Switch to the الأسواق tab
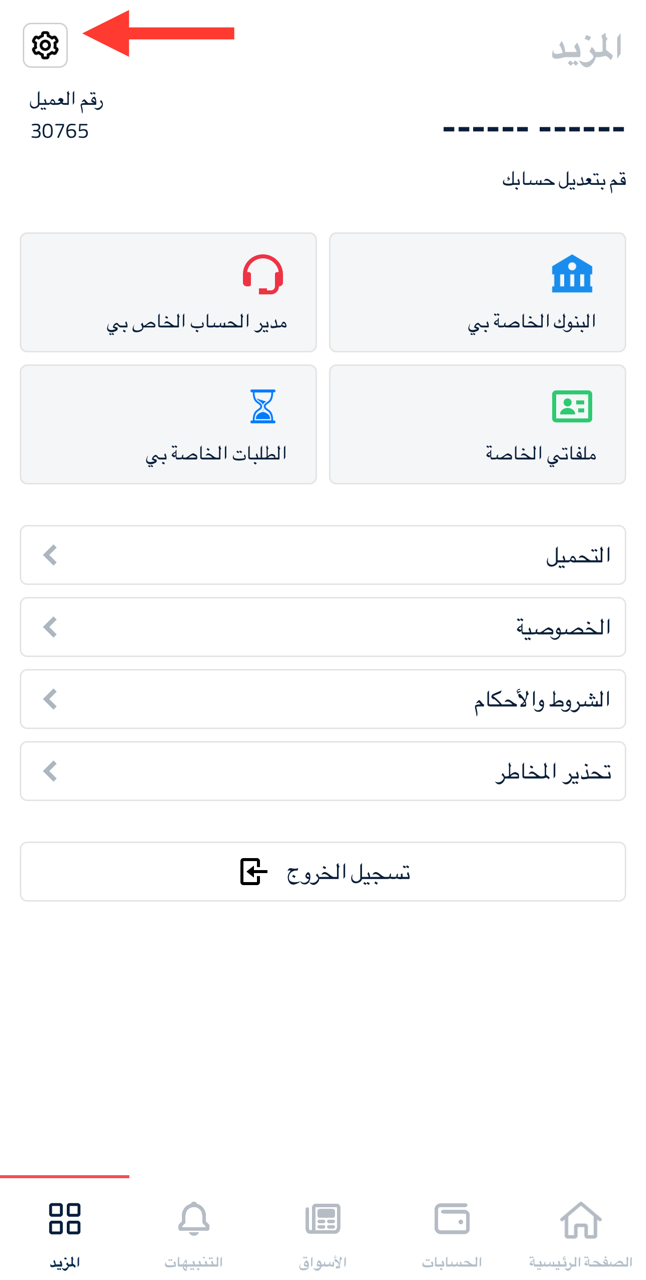 (323, 1234)
